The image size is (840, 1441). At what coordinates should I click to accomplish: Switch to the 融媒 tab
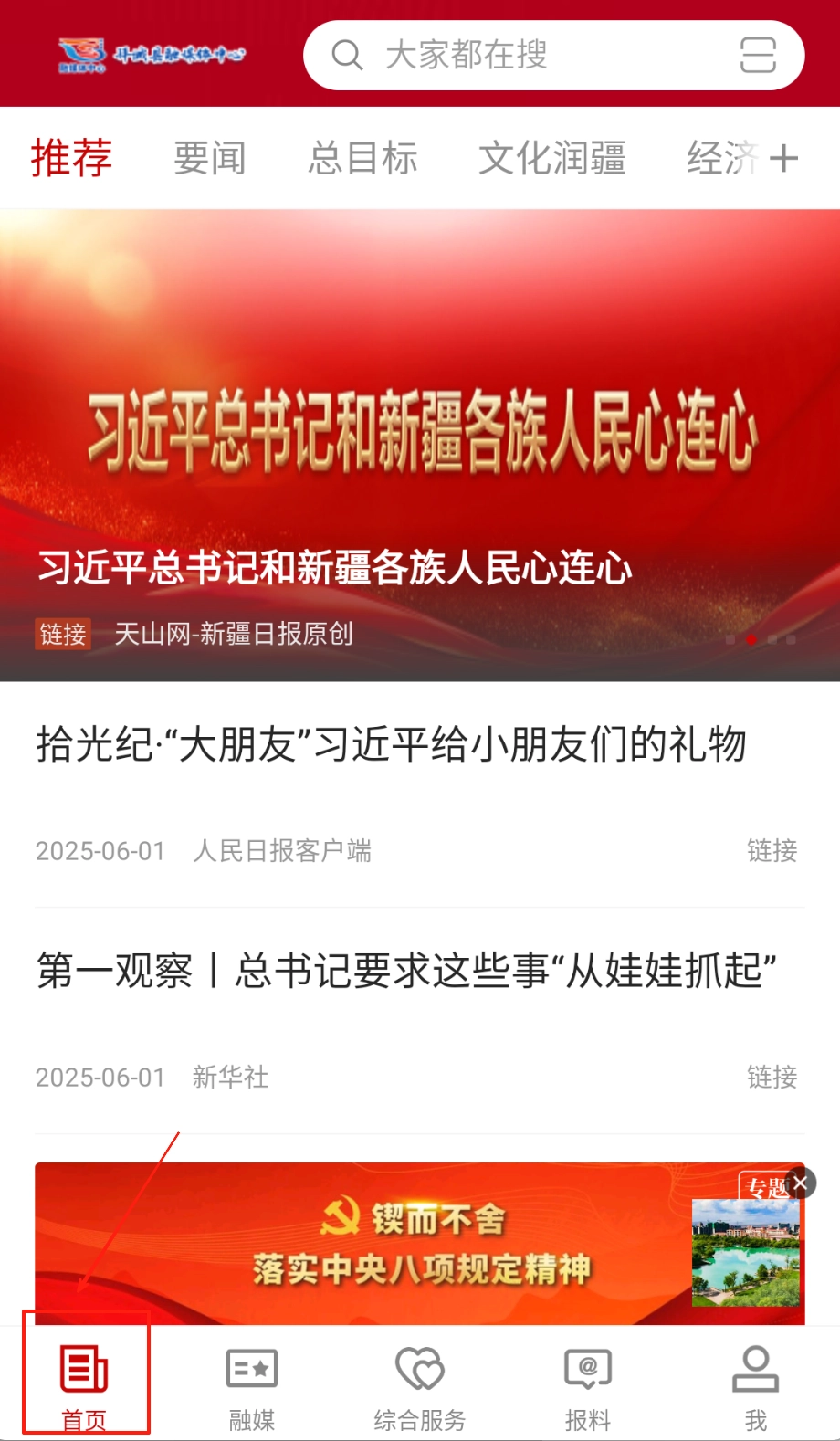(x=252, y=1383)
